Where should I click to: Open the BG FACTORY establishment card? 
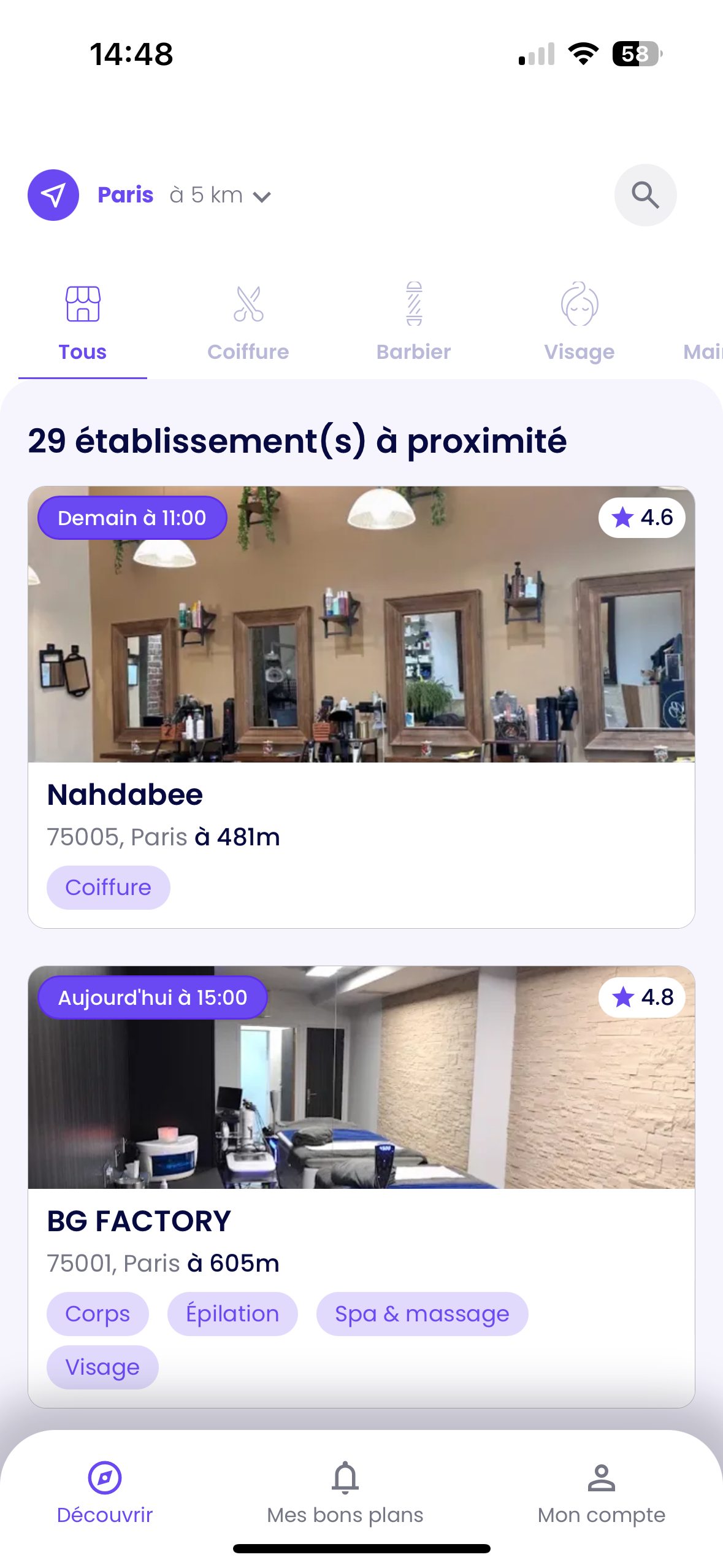pyautogui.click(x=361, y=1187)
